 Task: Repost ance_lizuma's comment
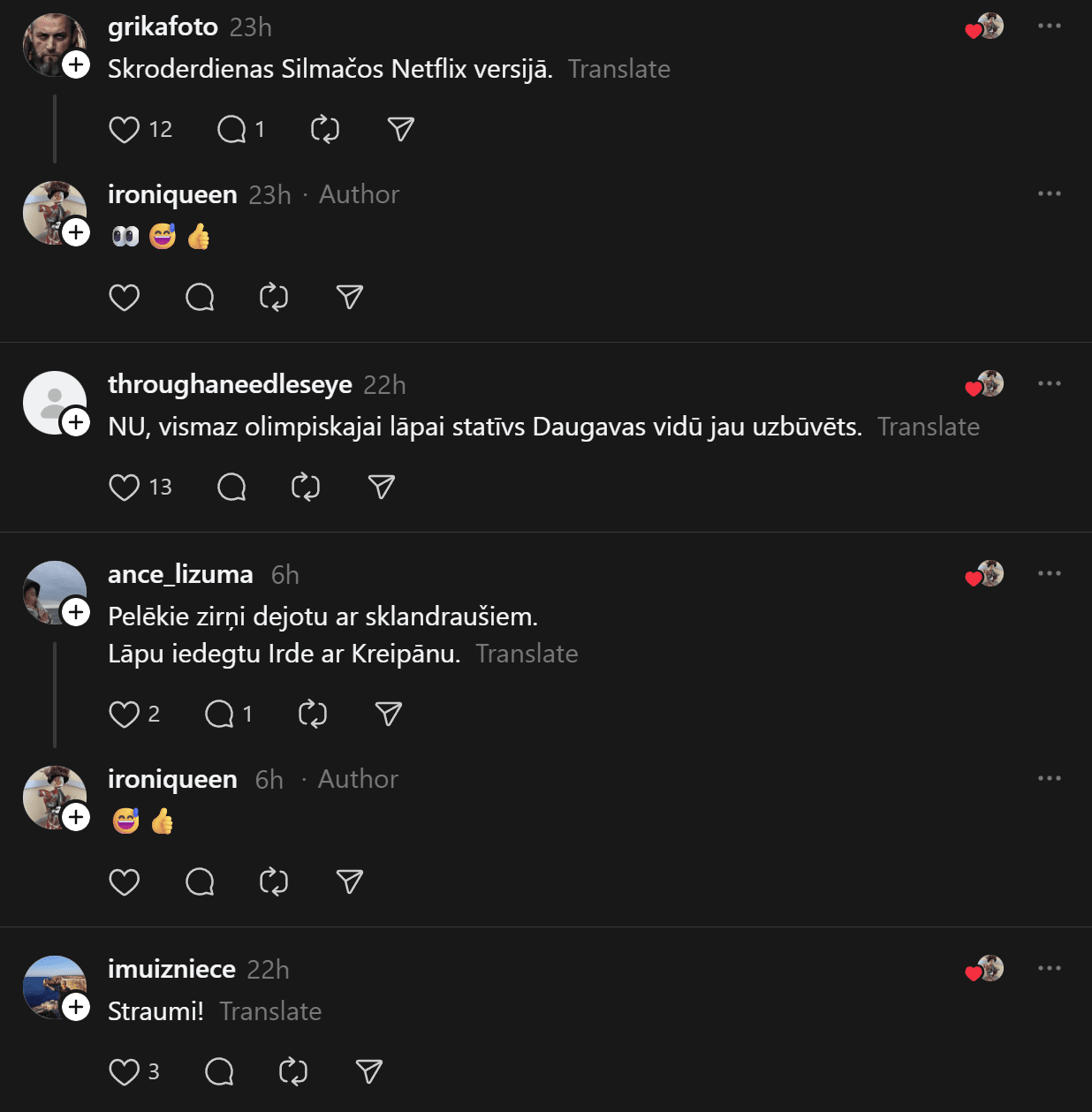coord(313,715)
